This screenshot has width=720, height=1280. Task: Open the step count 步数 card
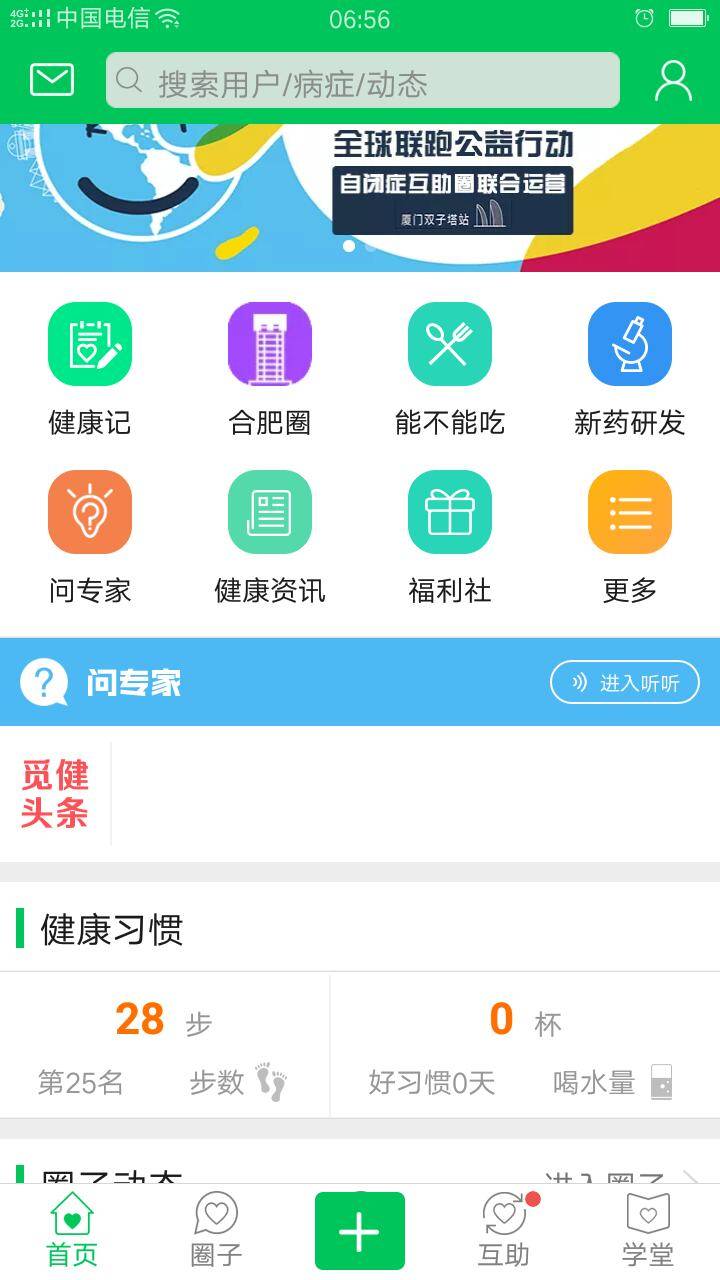click(165, 1047)
